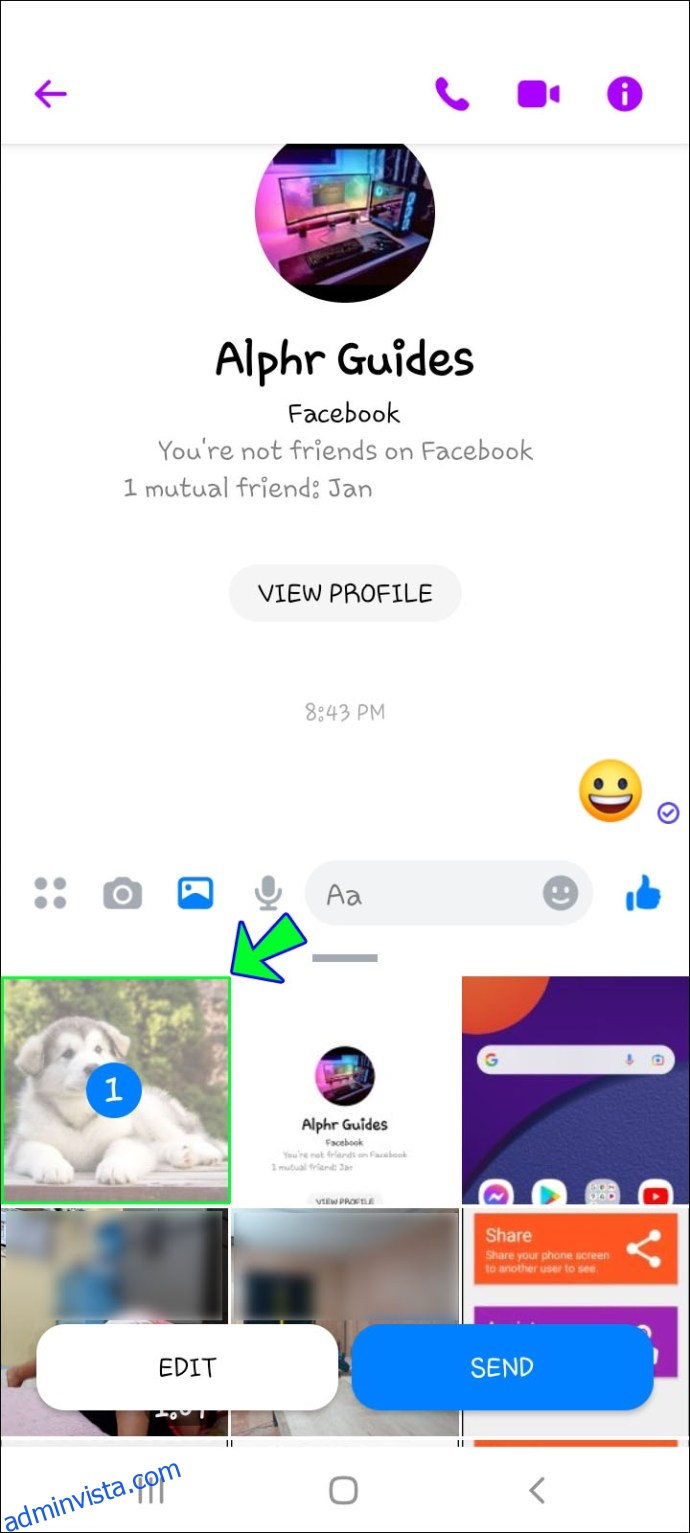Screen dimensions: 690x1533
Task: Select the purple home screen thumbnail
Action: click(575, 1090)
